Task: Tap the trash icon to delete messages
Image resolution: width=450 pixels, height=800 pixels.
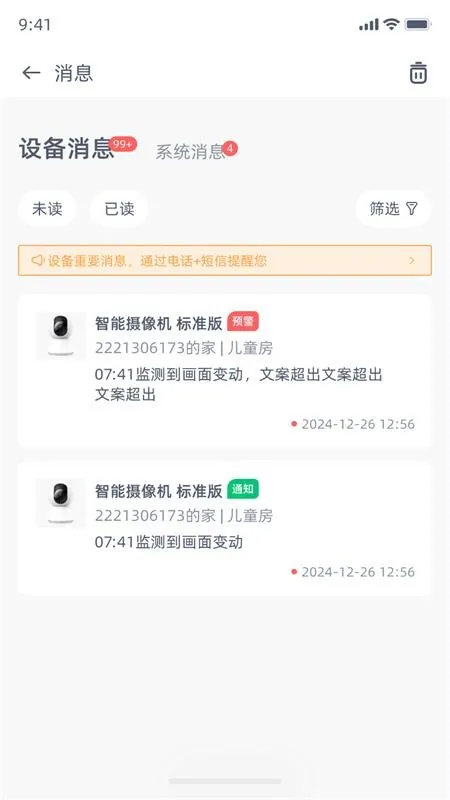Action: (x=418, y=73)
